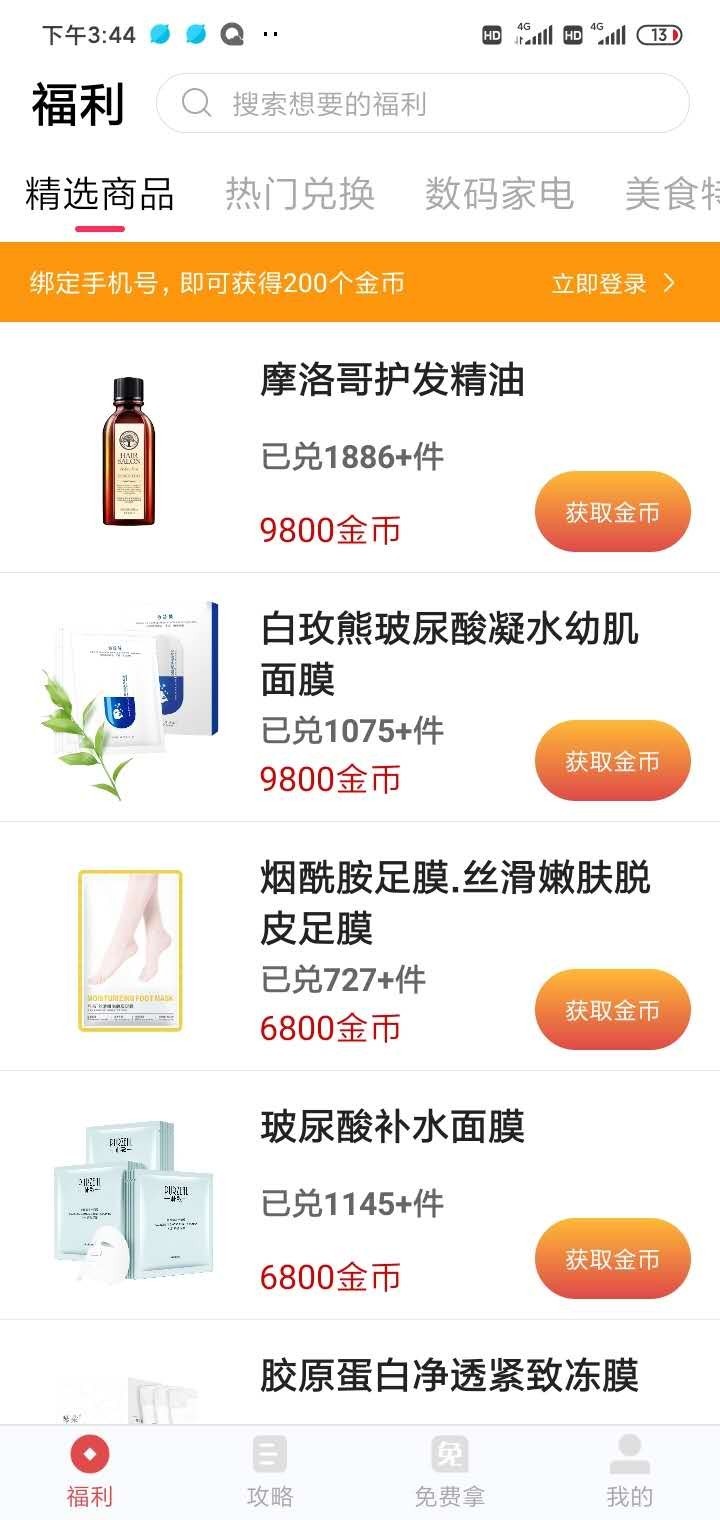Tap 获取金币 for 白玫熊玻尿酸凝水幼肌面膜

click(x=612, y=761)
